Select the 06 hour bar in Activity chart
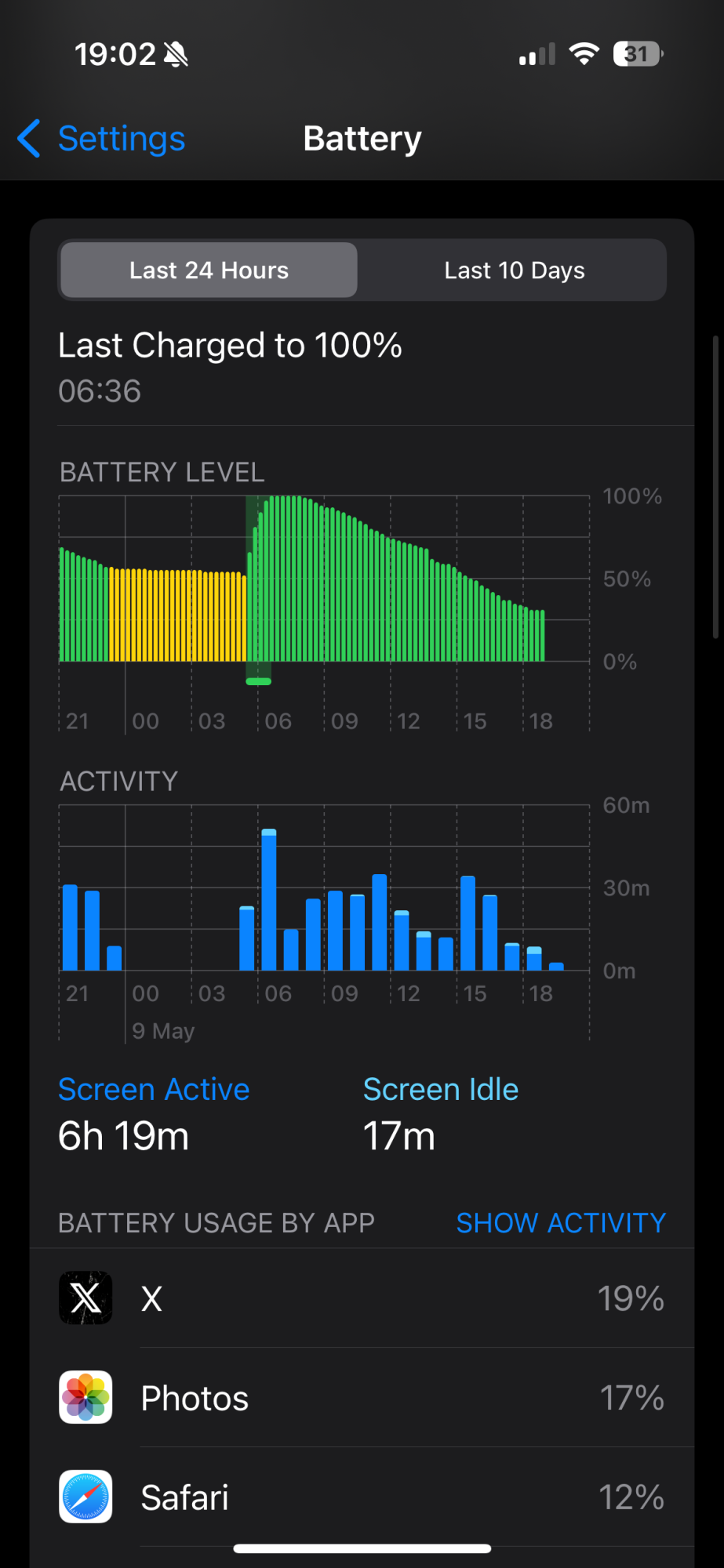 pyautogui.click(x=269, y=902)
